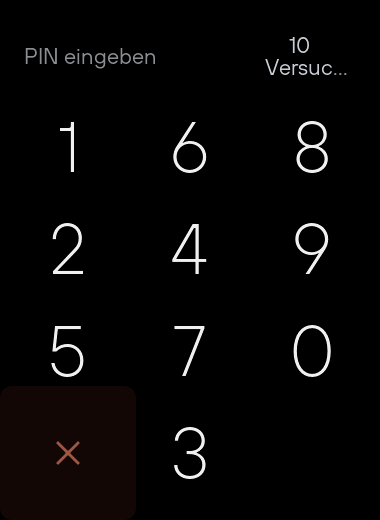The height and width of the screenshot is (520, 380).
Task: Tap the number 4 key
Action: pos(190,249)
